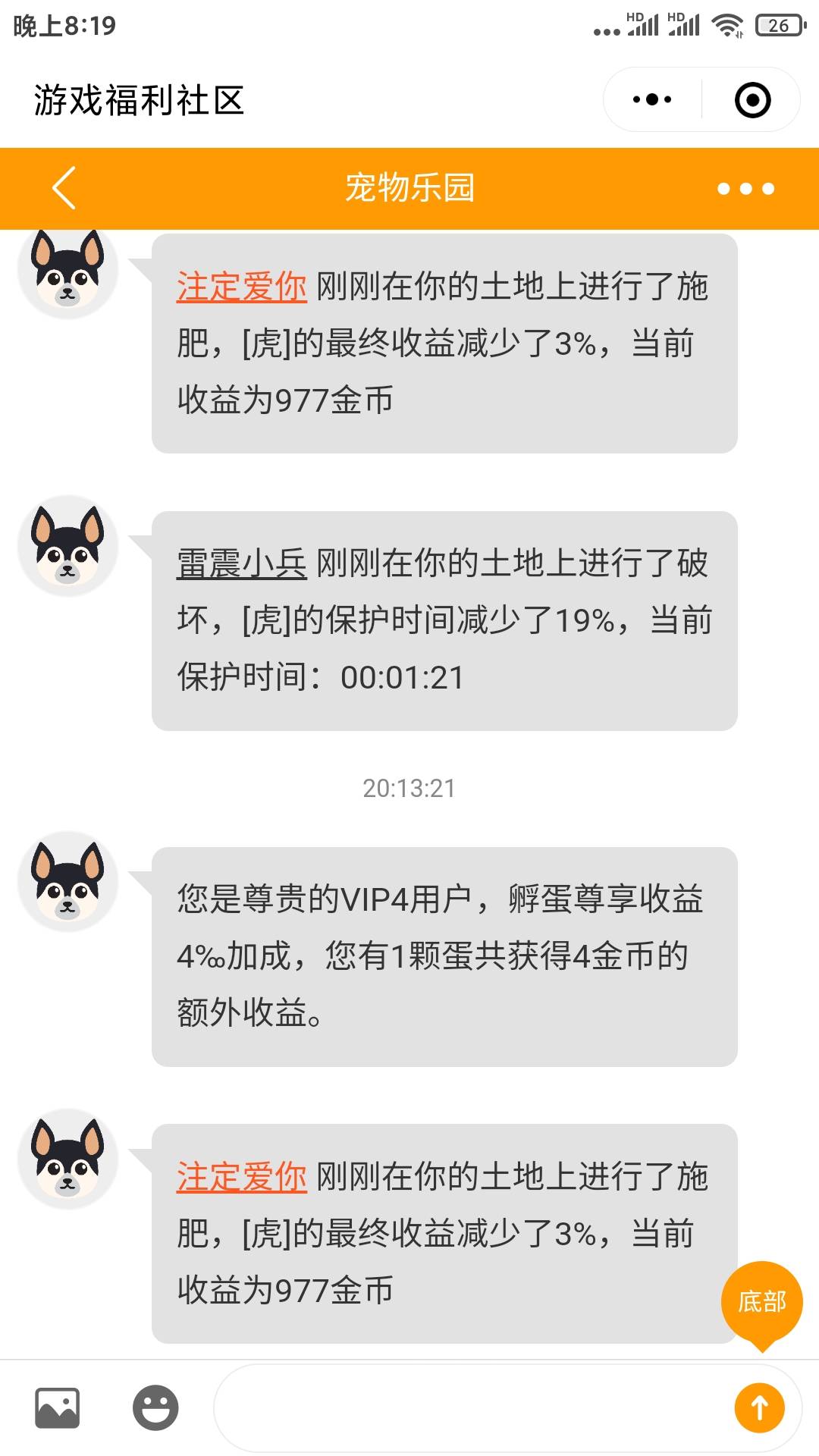This screenshot has width=819, height=1456.
Task: Send the message with the arrow button
Action: point(759,1408)
